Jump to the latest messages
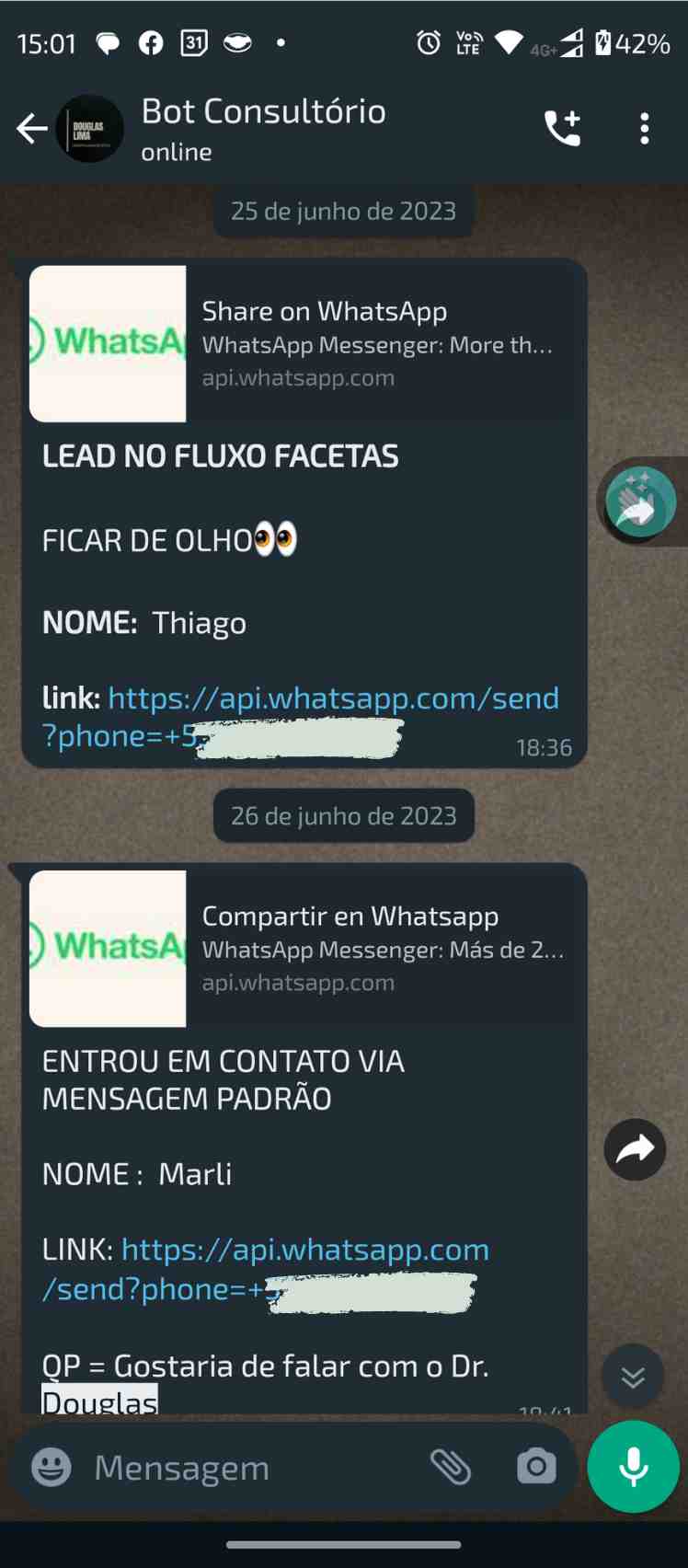The height and width of the screenshot is (1568, 688). (x=633, y=1377)
